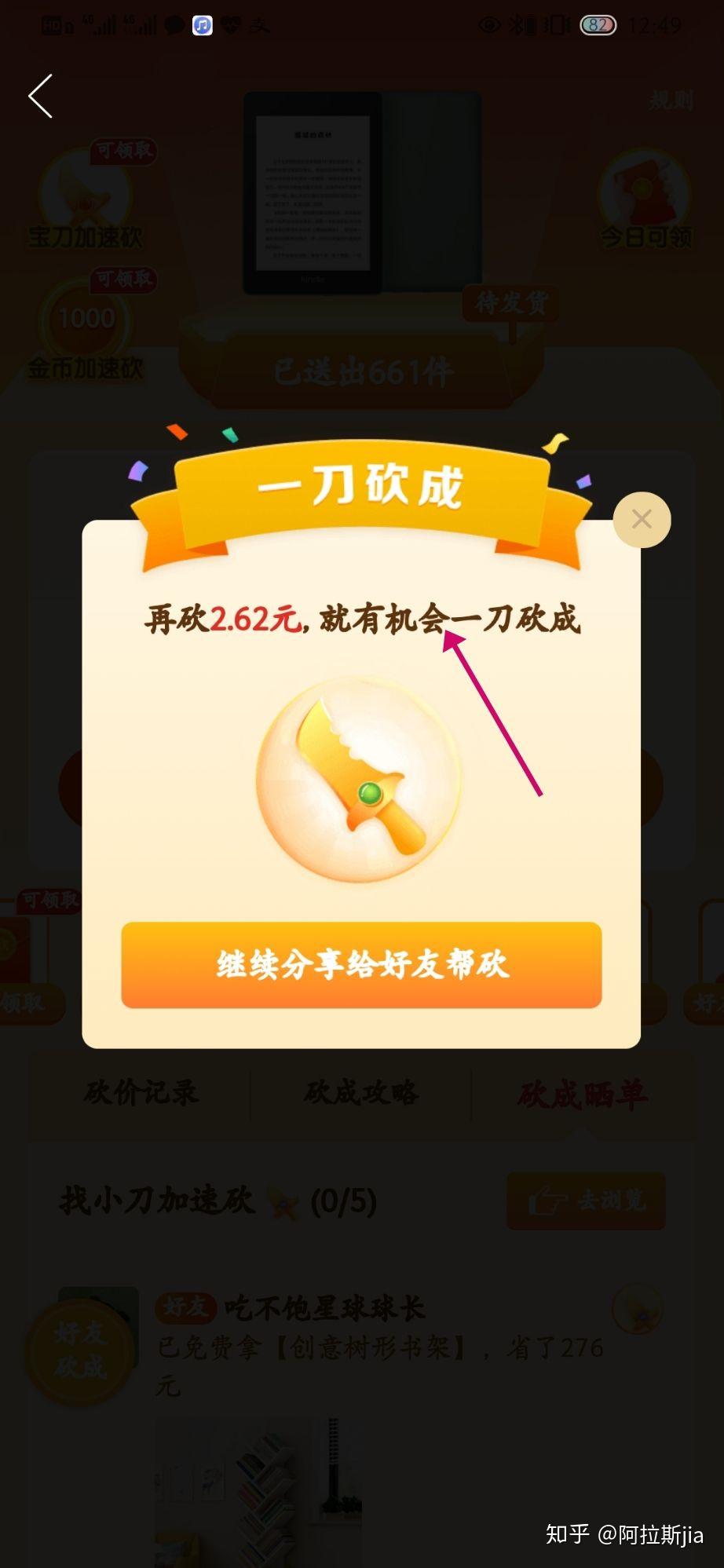The width and height of the screenshot is (724, 1568).
Task: Switch to 砍成攻略 tab
Action: tap(361, 1092)
